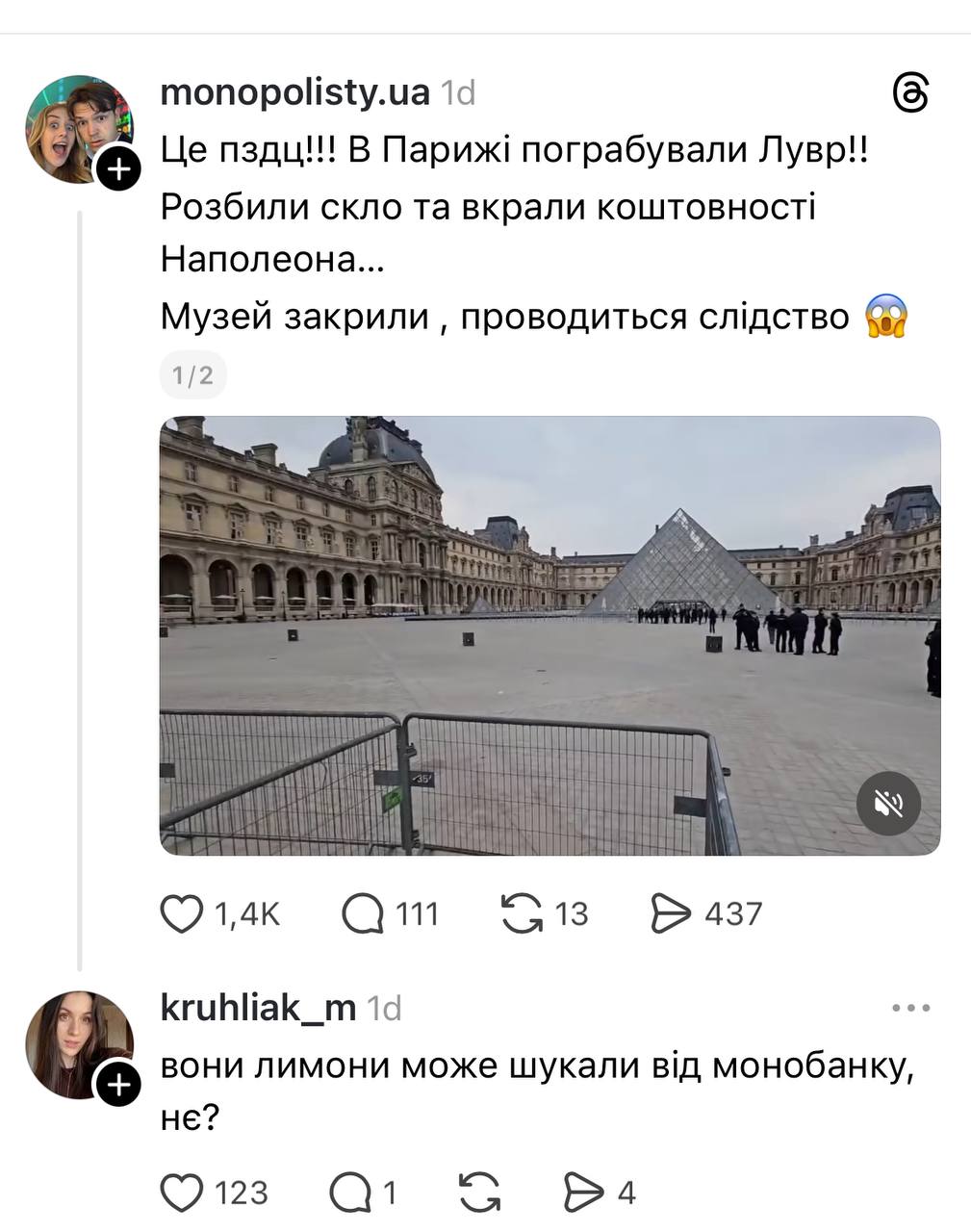The width and height of the screenshot is (971, 1232).
Task: Share the monopolisty.ua post
Action: pos(671,913)
